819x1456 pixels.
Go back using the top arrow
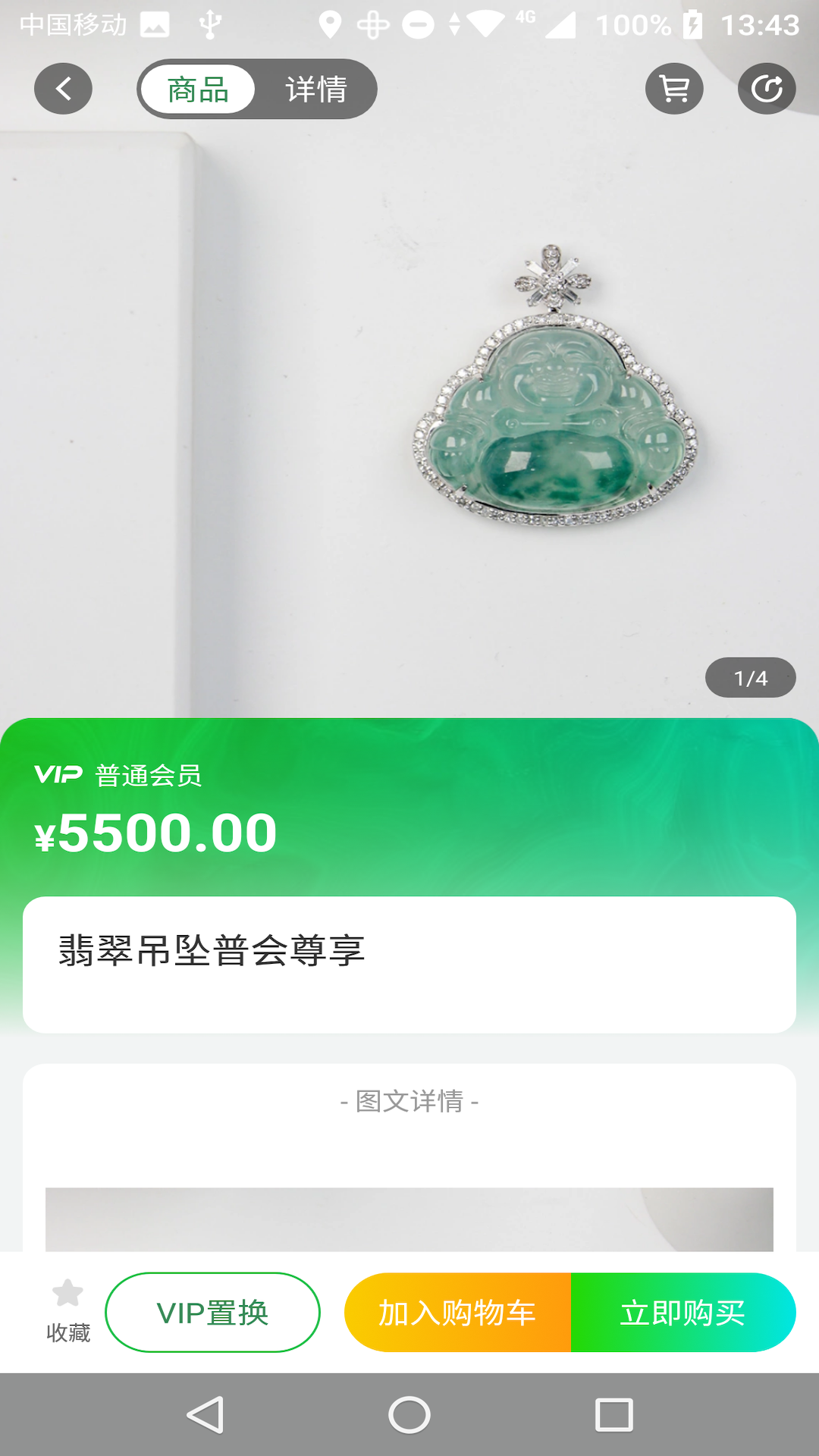(x=63, y=89)
